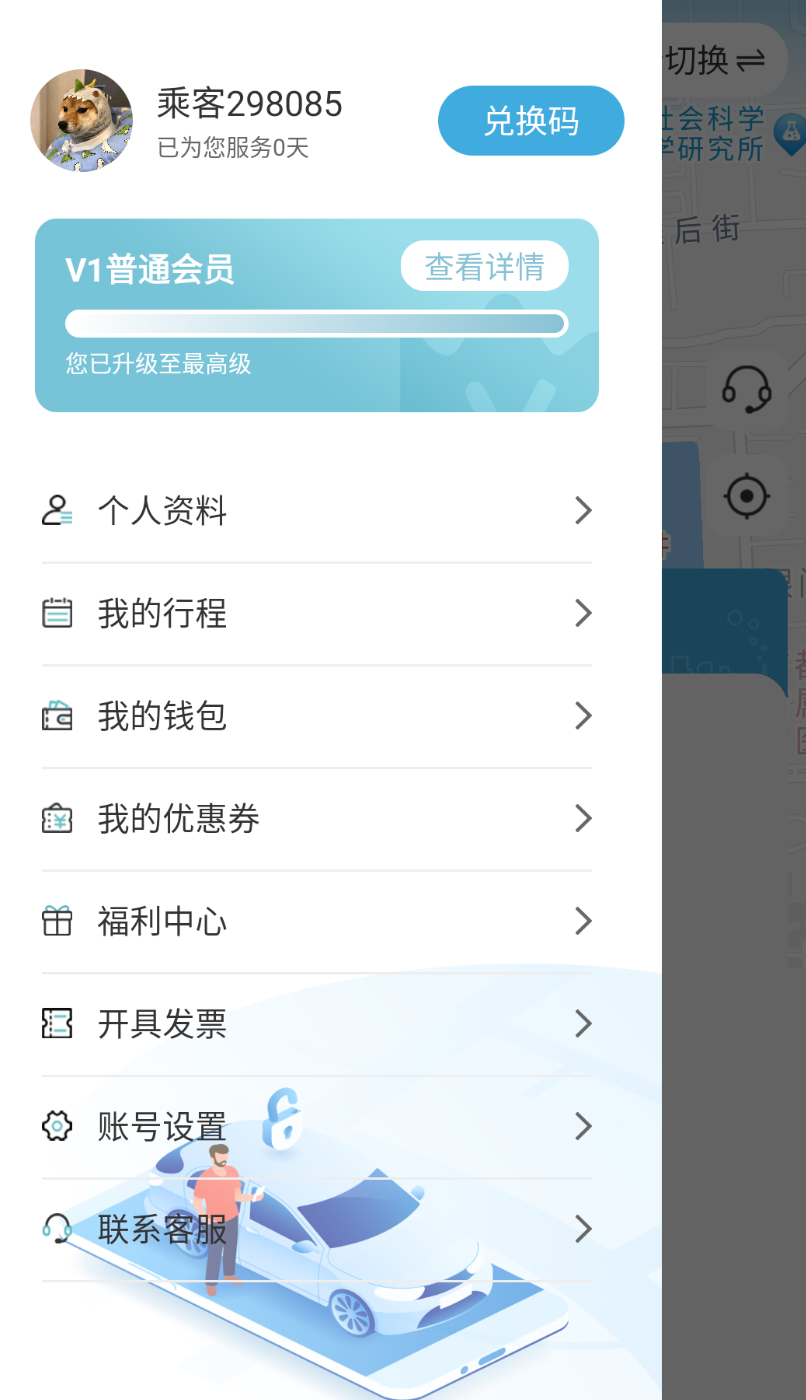The width and height of the screenshot is (806, 1400).
Task: Click the 联系客服 headset icon
Action: click(x=57, y=1229)
